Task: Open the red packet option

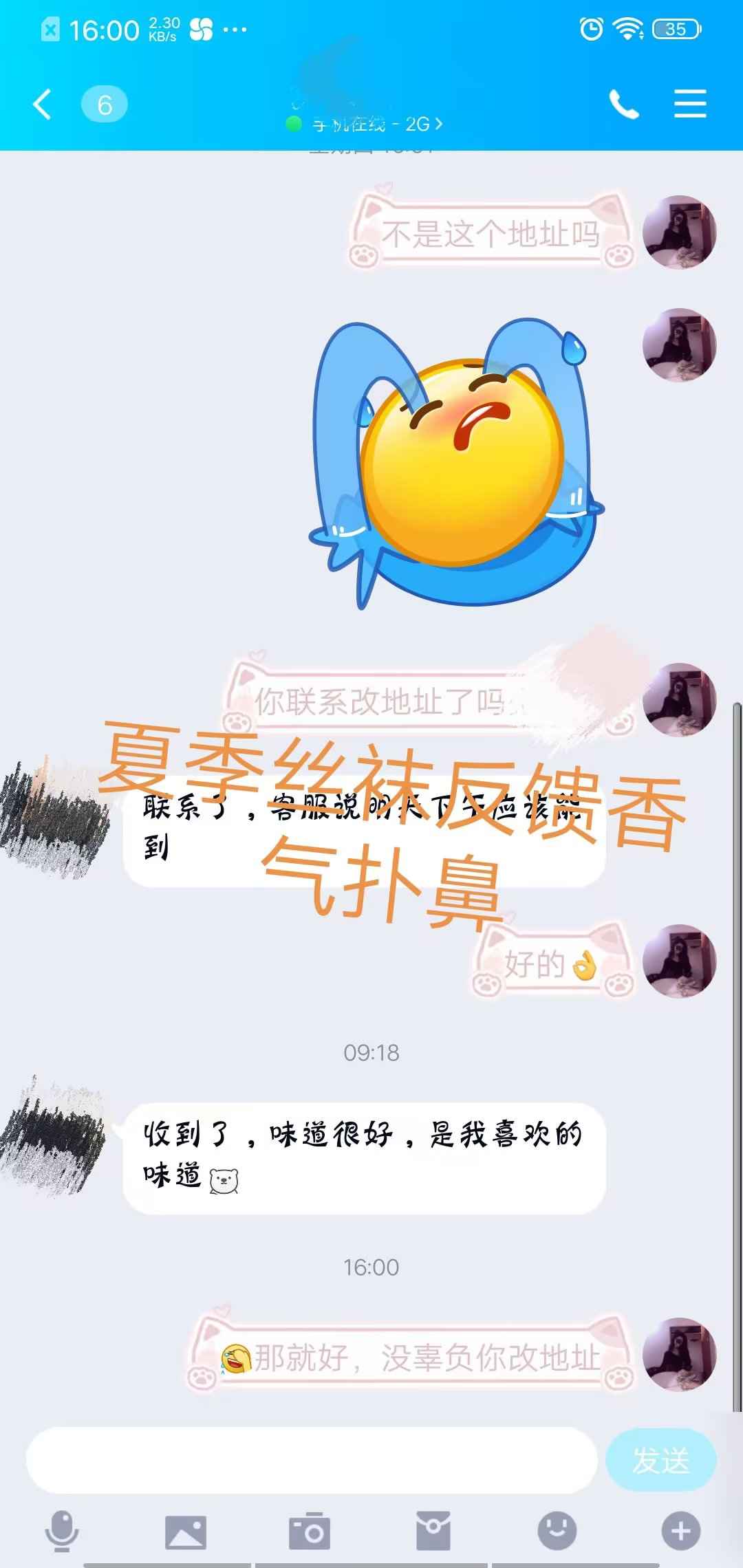Action: pos(433,1531)
